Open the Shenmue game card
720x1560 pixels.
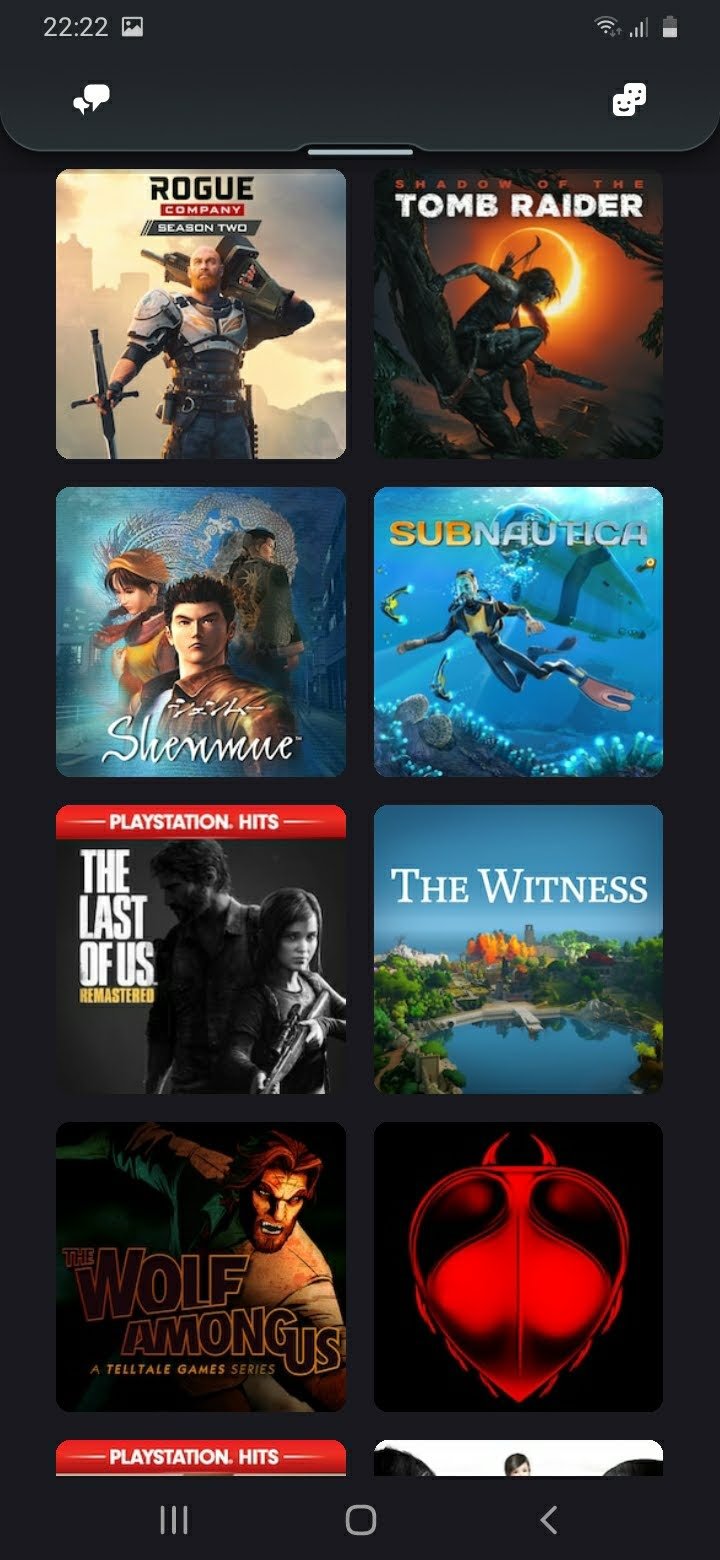(201, 632)
